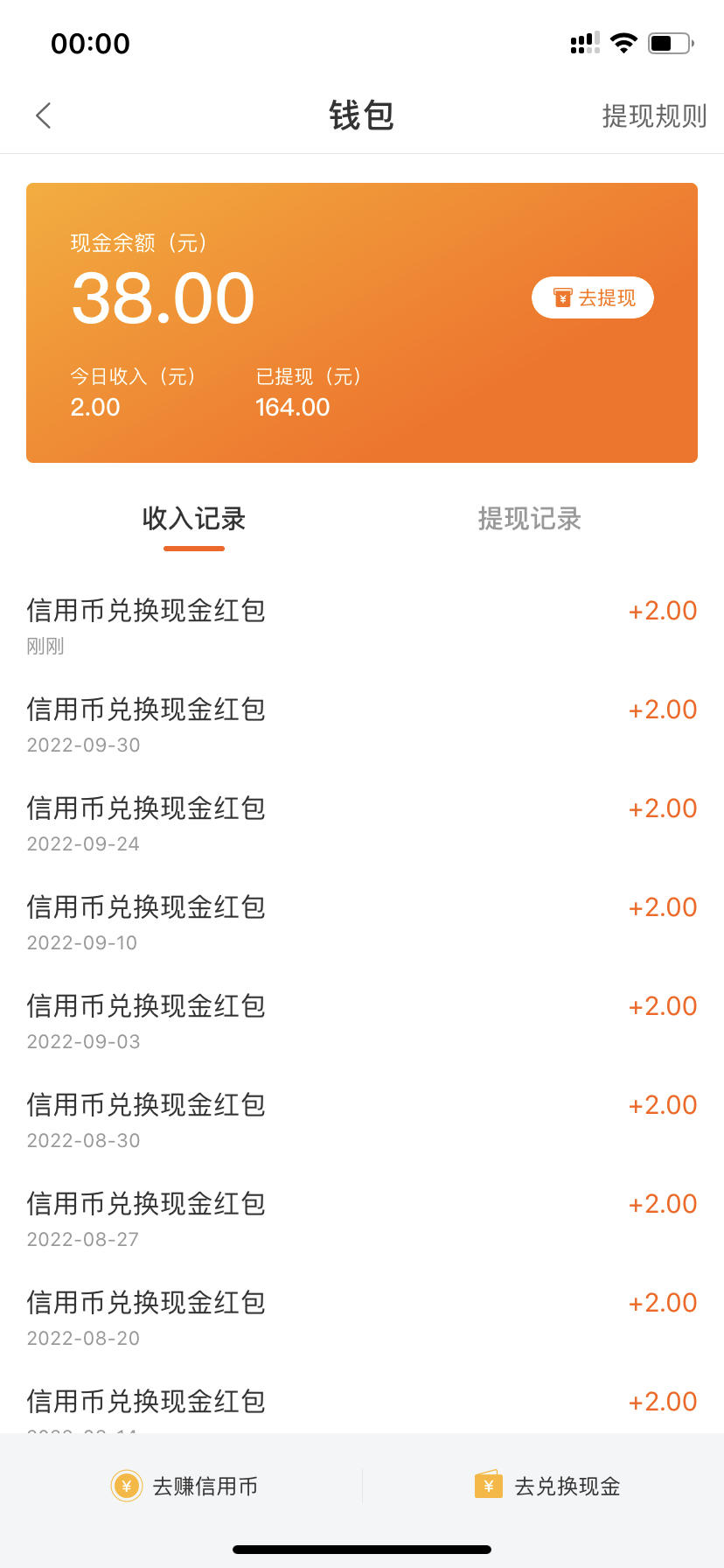Switch to the 提现记录 tab

pos(530,519)
